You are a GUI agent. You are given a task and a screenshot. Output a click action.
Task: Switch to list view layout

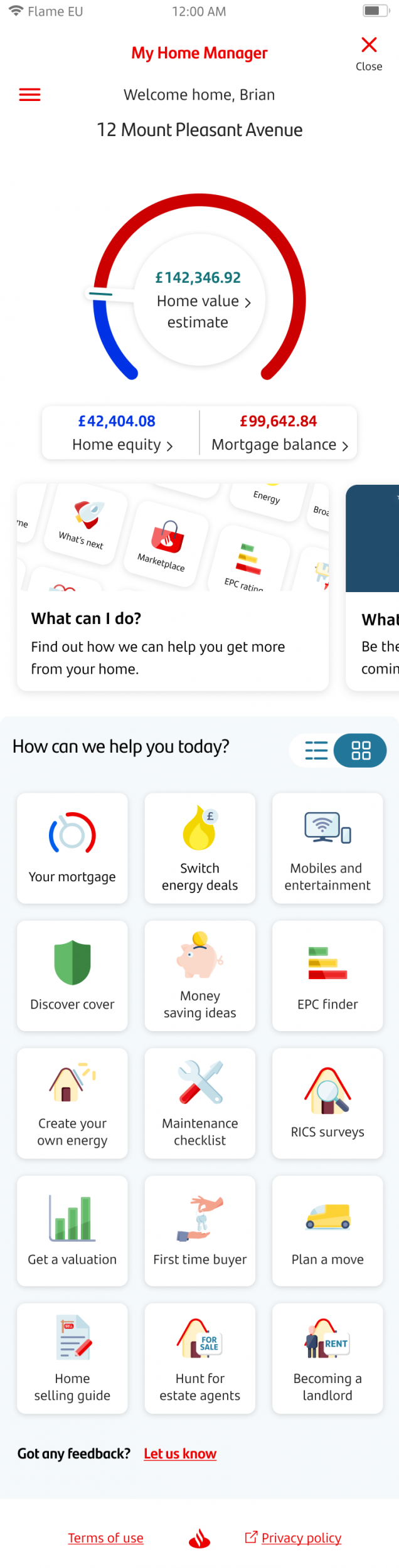[x=316, y=750]
